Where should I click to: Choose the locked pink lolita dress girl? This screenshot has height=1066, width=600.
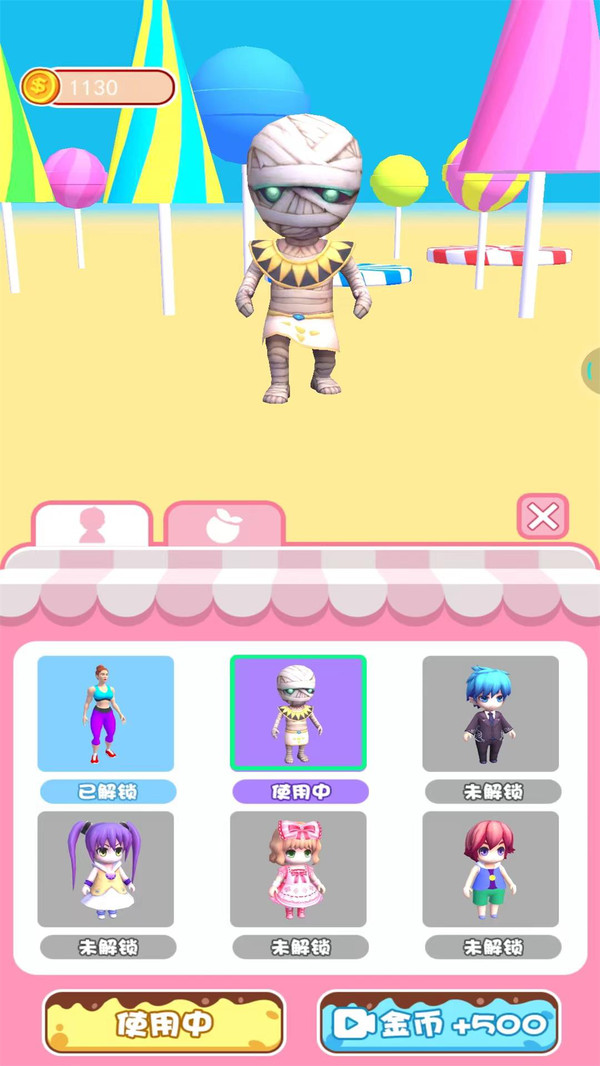coord(298,868)
